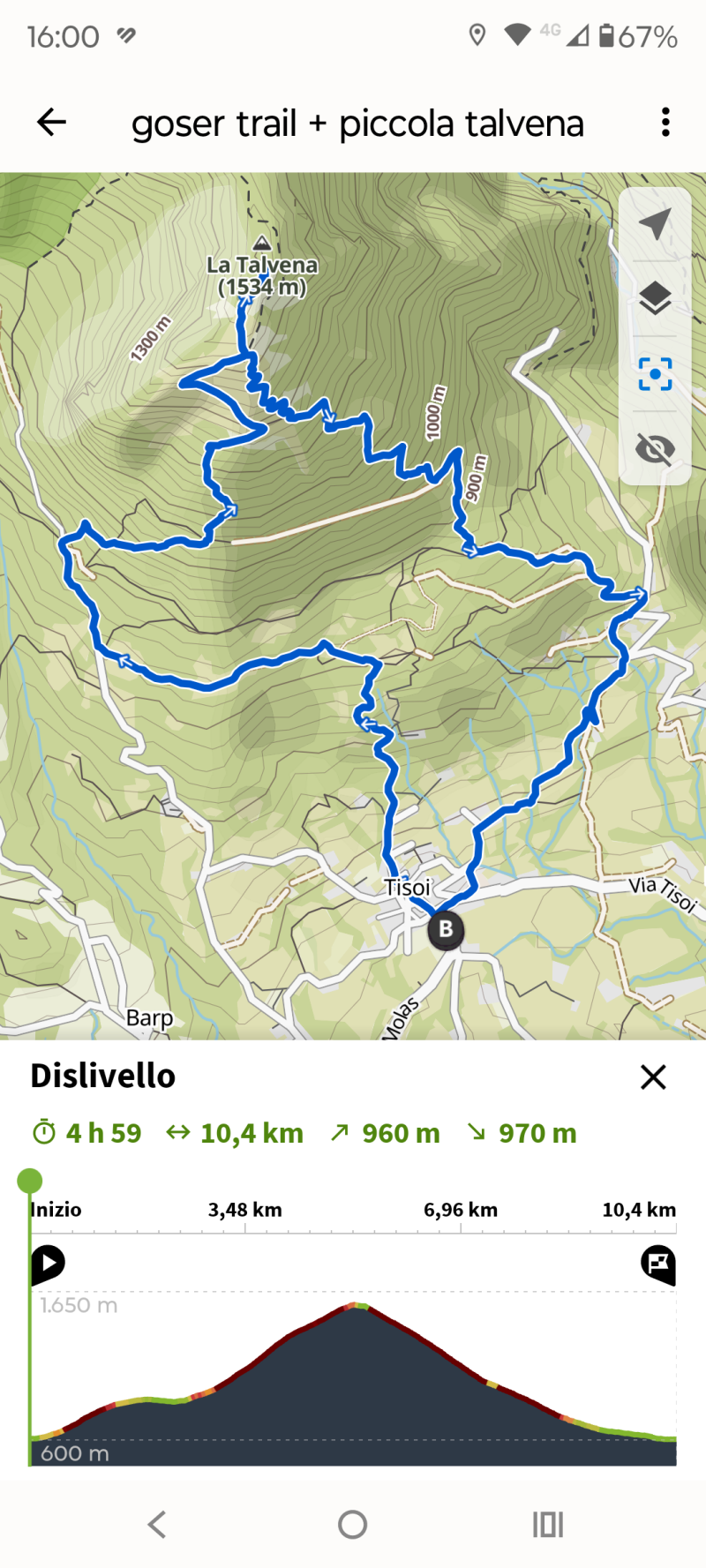Tap the system home button
This screenshot has height=1568, width=706.
click(x=352, y=1524)
